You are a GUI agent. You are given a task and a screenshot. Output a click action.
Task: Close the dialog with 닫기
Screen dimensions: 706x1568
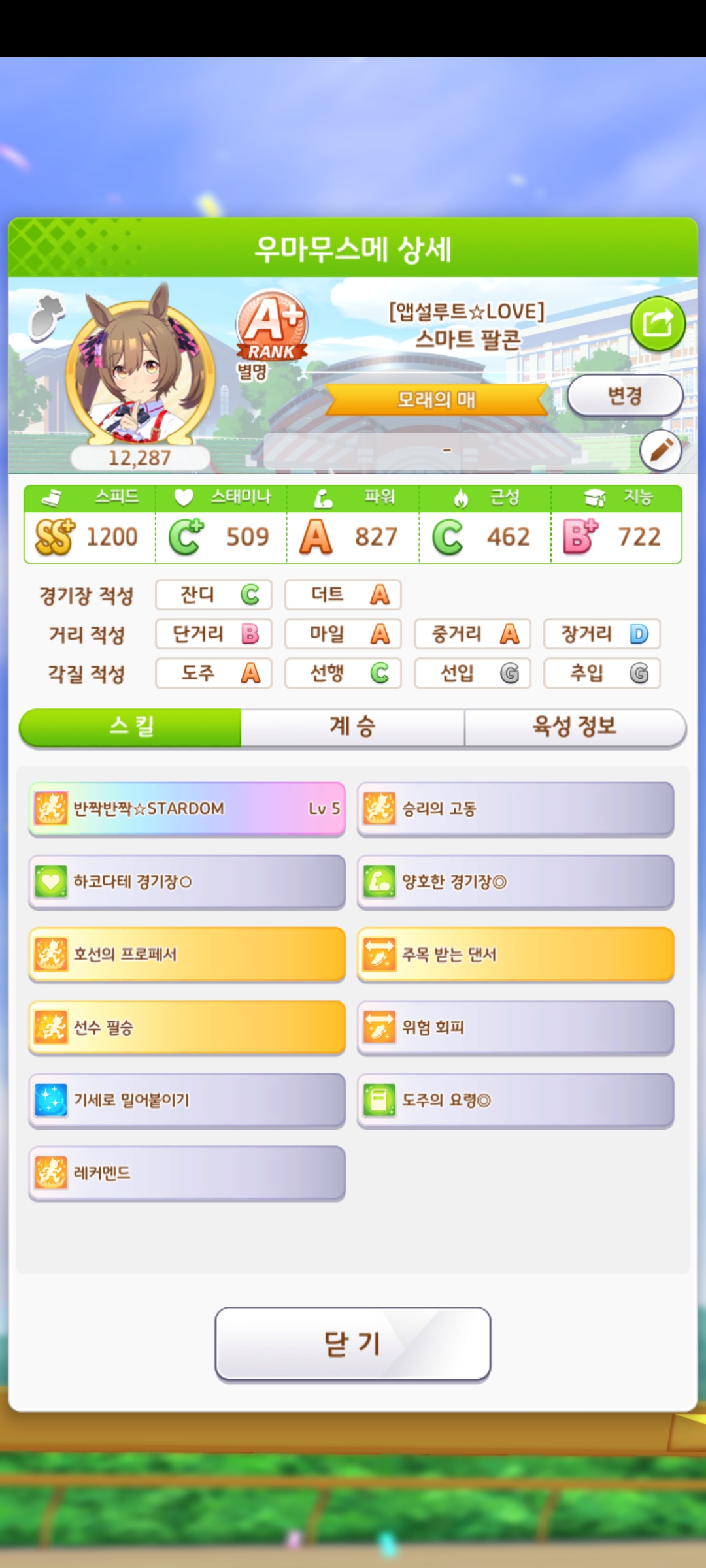click(353, 1344)
